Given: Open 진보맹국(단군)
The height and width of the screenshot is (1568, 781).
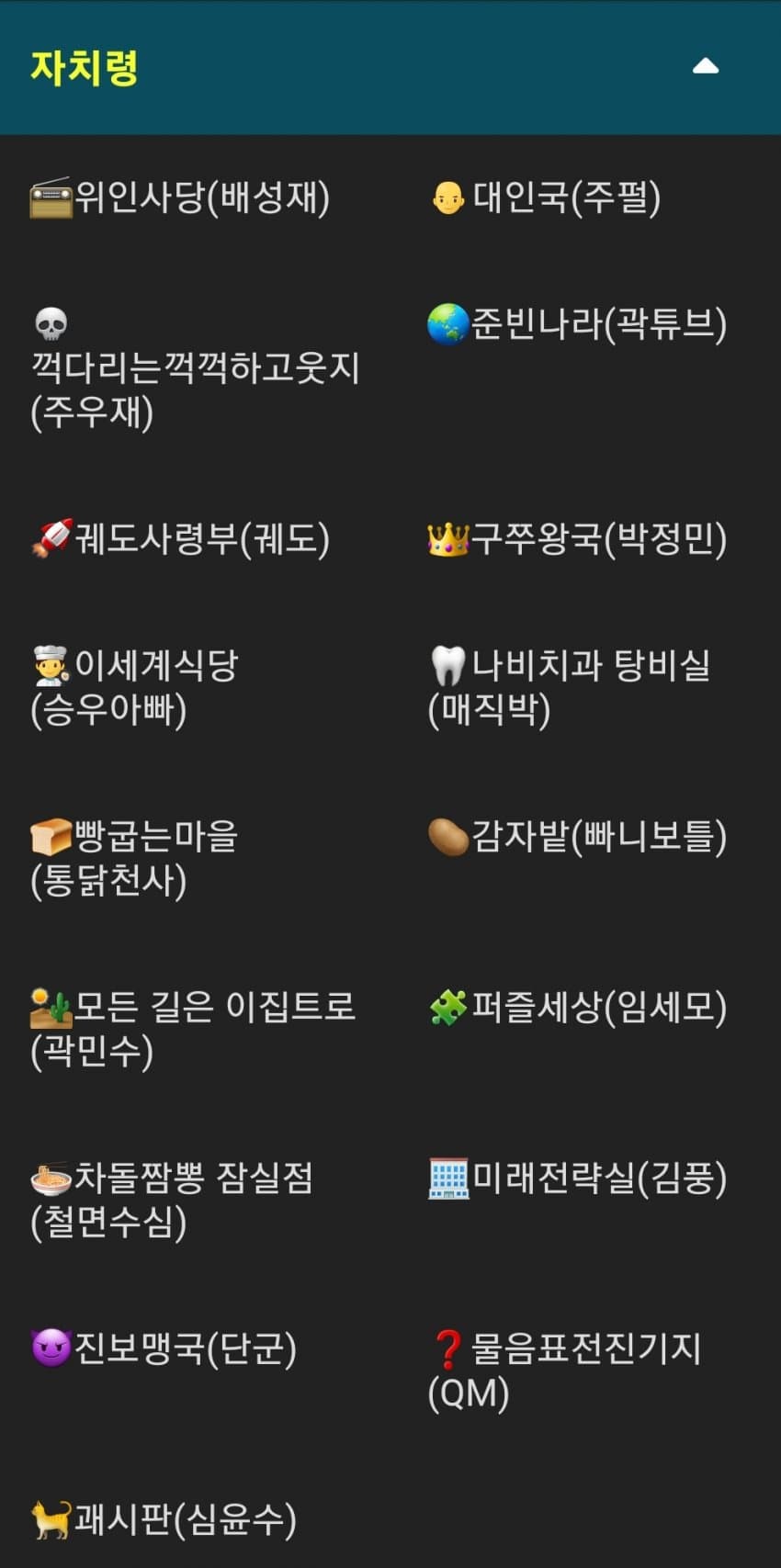Looking at the screenshot, I should coord(164,1348).
